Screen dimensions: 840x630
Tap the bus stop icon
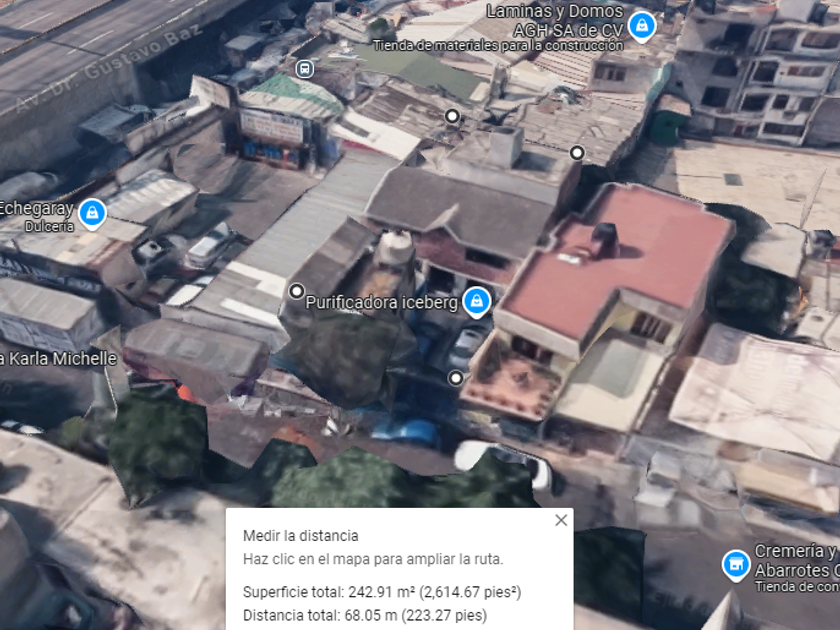[304, 69]
